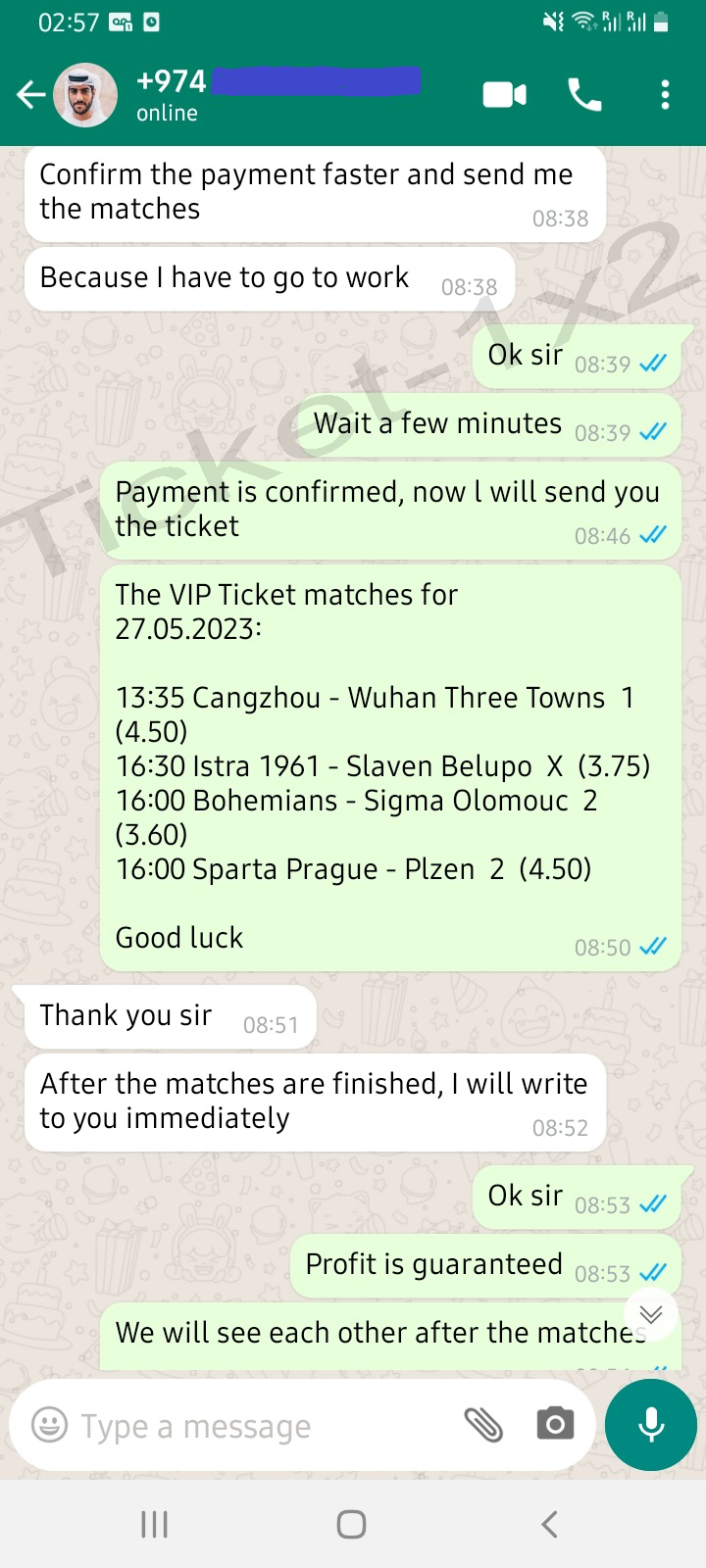
Task: Attach a file with the paperclip
Action: [x=482, y=1425]
